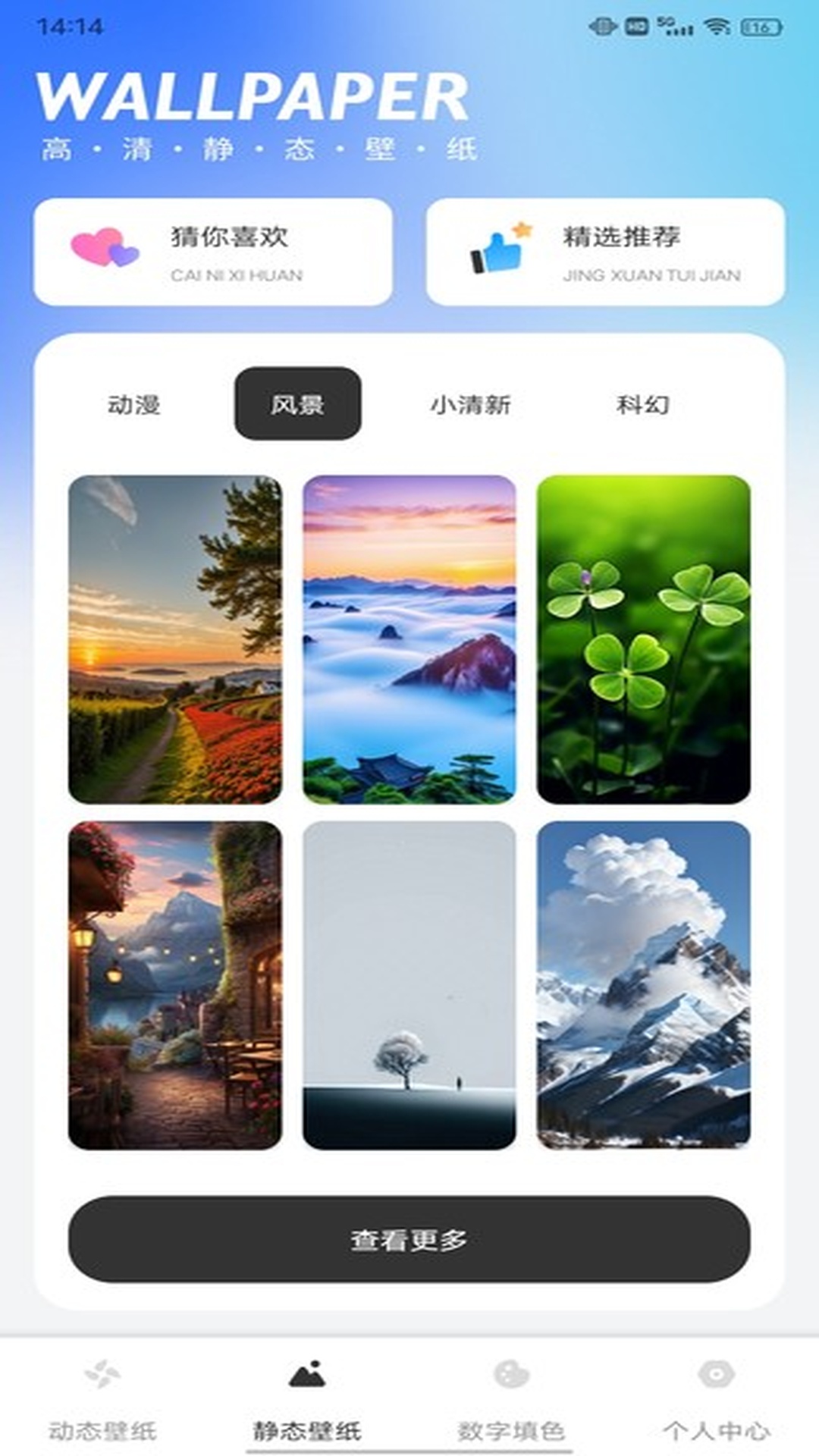819x1456 pixels.
Task: Tap the 查看更多 button
Action: pyautogui.click(x=409, y=1239)
